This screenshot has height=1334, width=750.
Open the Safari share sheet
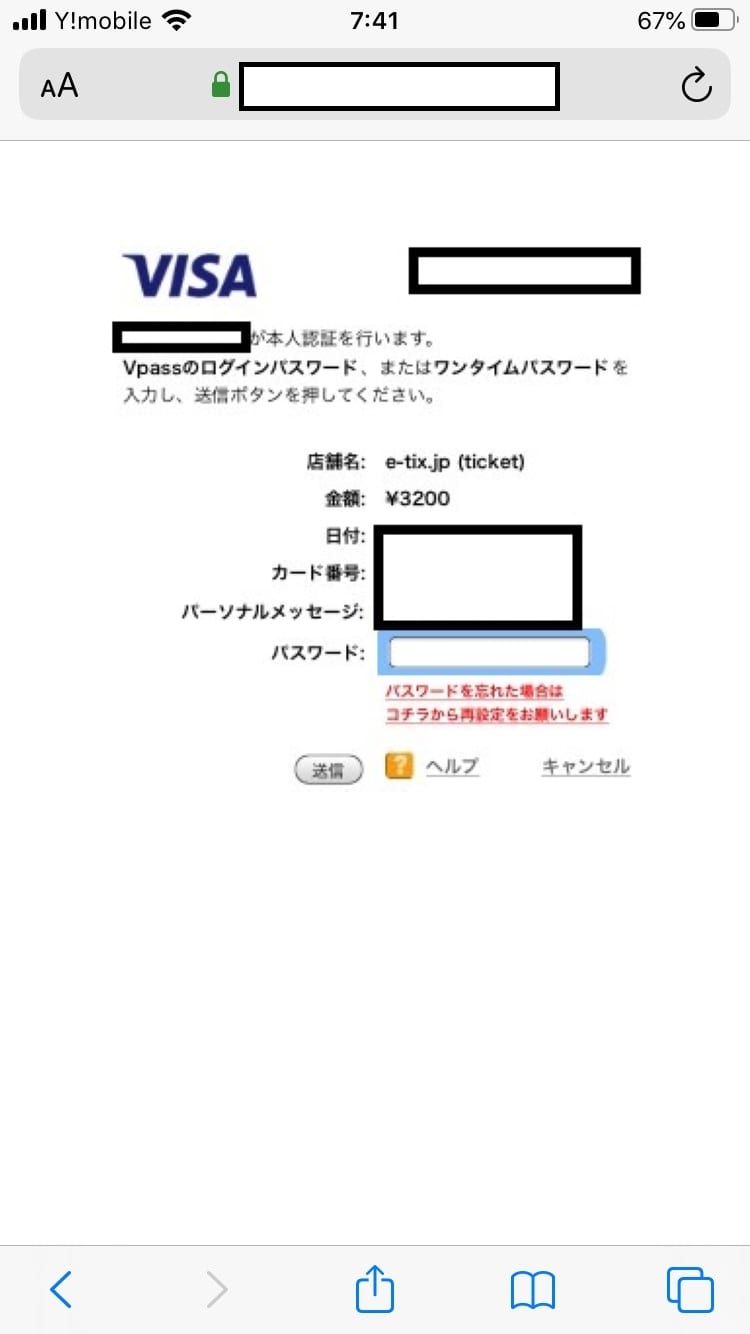375,1288
